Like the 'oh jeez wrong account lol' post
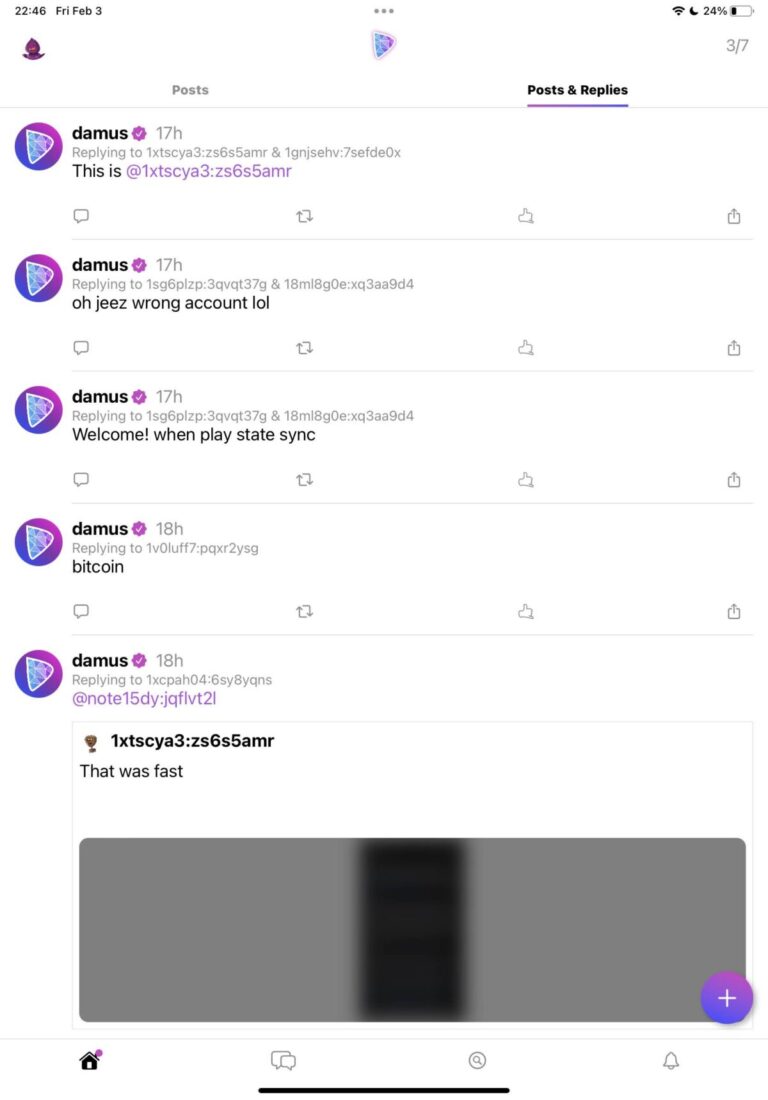This screenshot has width=768, height=1100. (526, 348)
